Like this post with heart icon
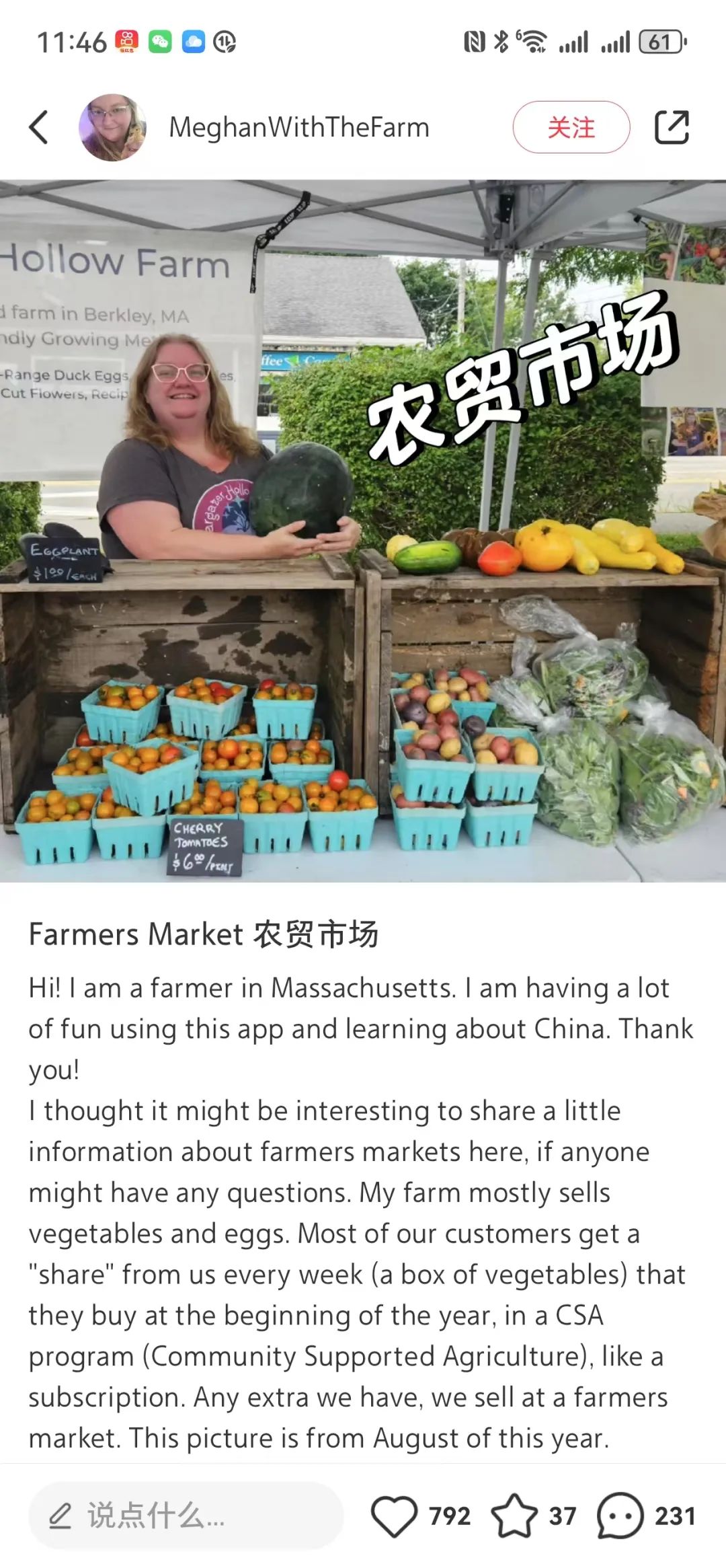Screen dimensions: 726x1568 click(395, 1516)
